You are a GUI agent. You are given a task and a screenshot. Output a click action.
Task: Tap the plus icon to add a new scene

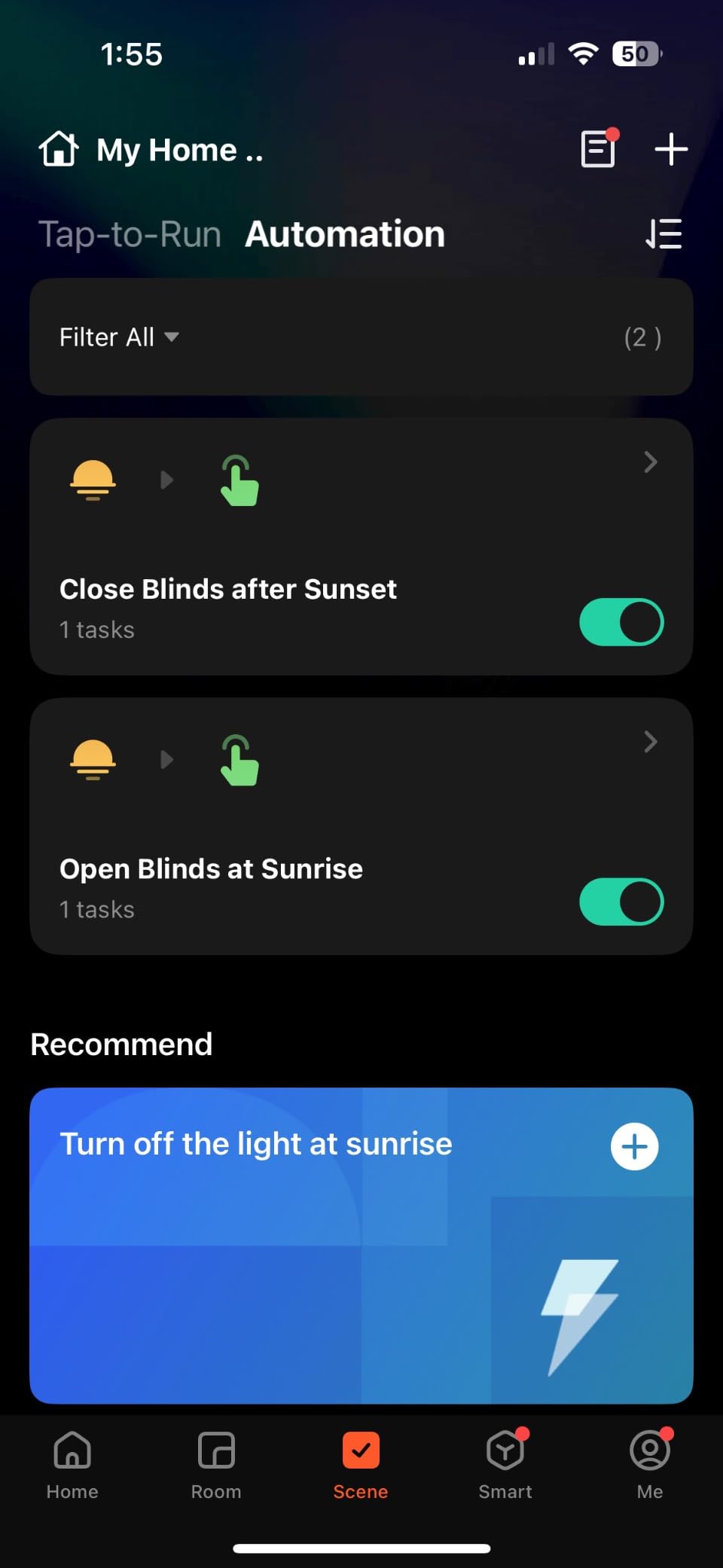tap(670, 148)
